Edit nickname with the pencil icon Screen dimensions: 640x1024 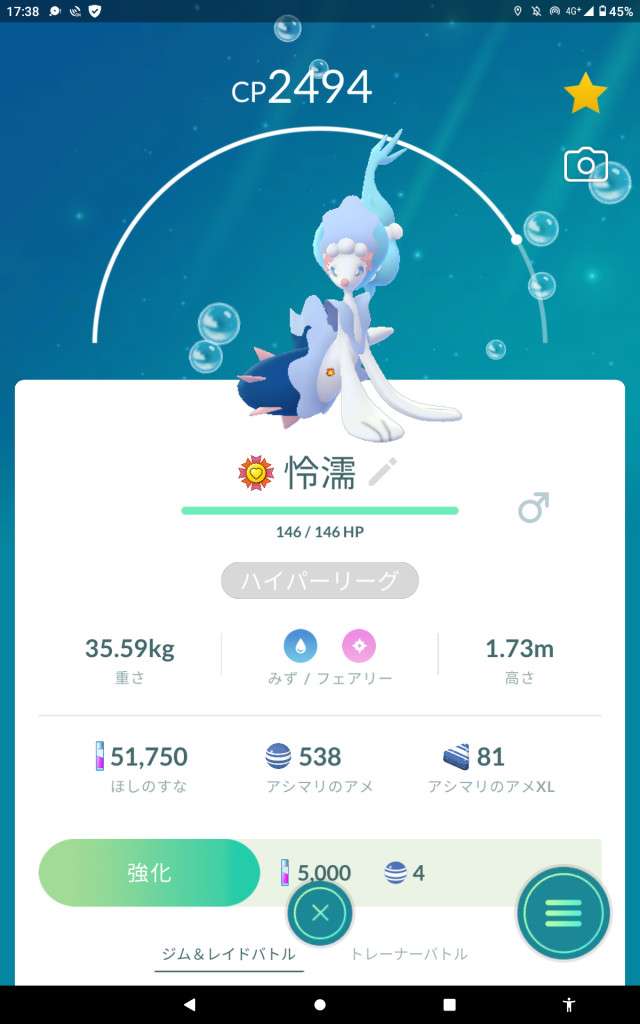(x=382, y=472)
